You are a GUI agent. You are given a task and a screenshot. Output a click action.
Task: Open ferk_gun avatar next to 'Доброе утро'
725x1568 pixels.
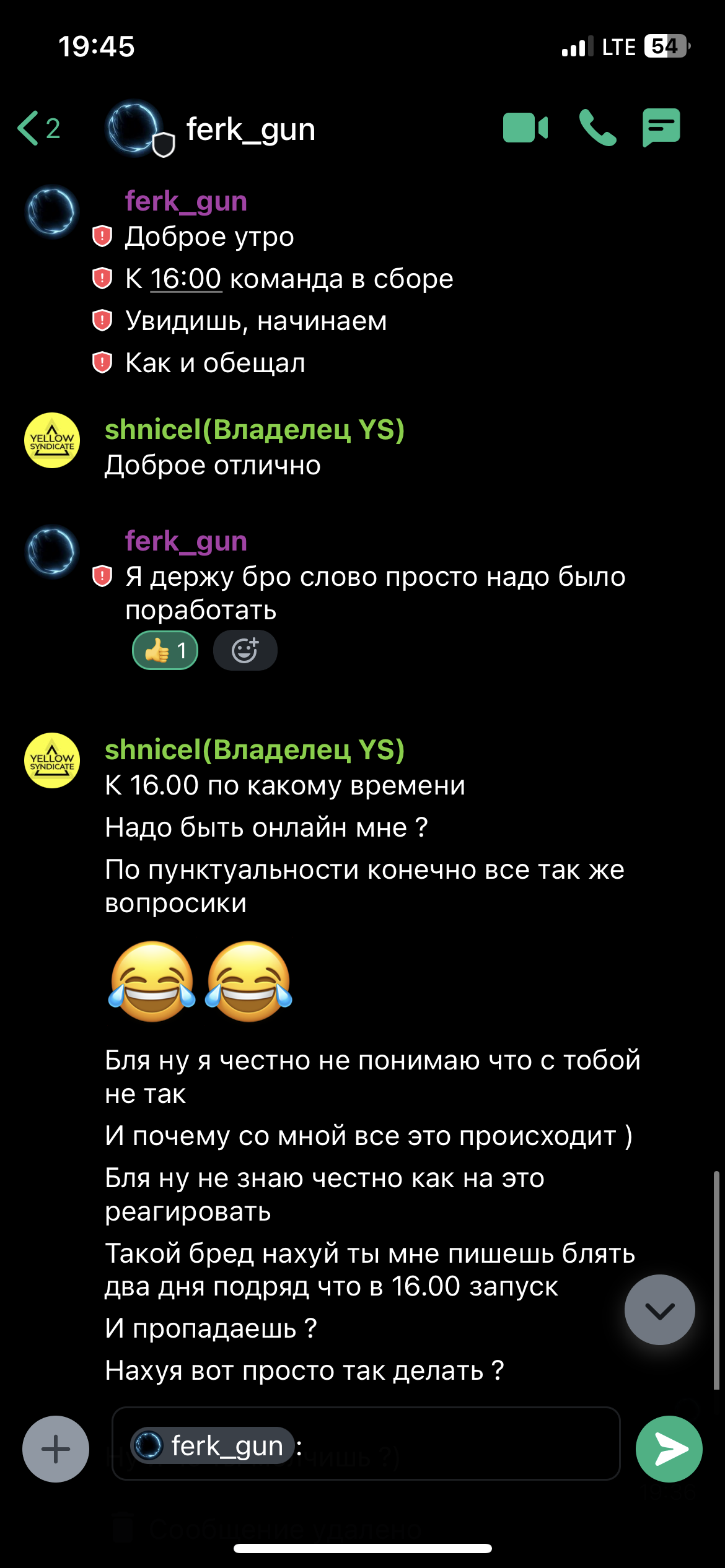[x=52, y=212]
